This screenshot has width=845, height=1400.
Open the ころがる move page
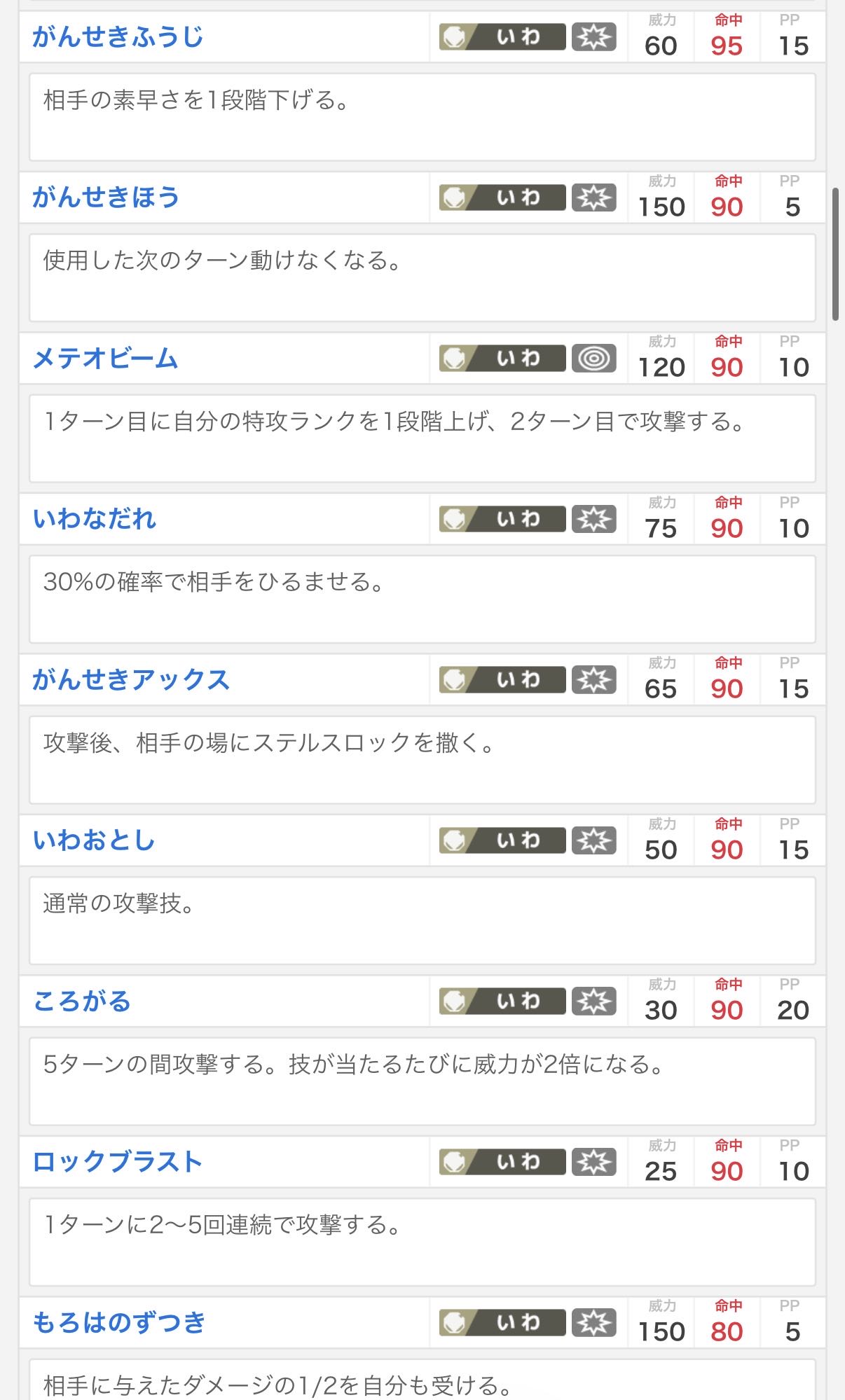82,1002
